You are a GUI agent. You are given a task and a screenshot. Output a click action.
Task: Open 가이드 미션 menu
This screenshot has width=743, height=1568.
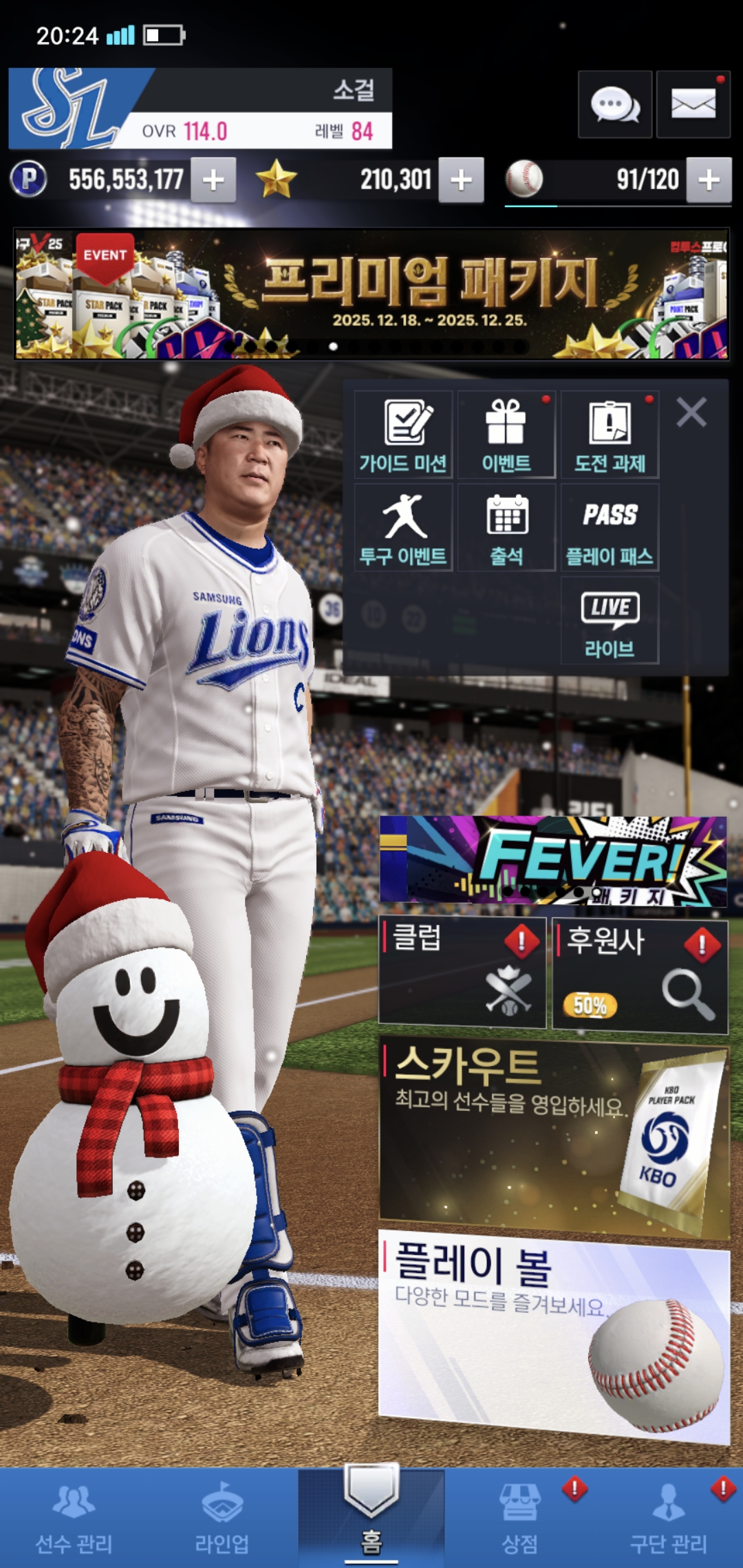pos(403,435)
